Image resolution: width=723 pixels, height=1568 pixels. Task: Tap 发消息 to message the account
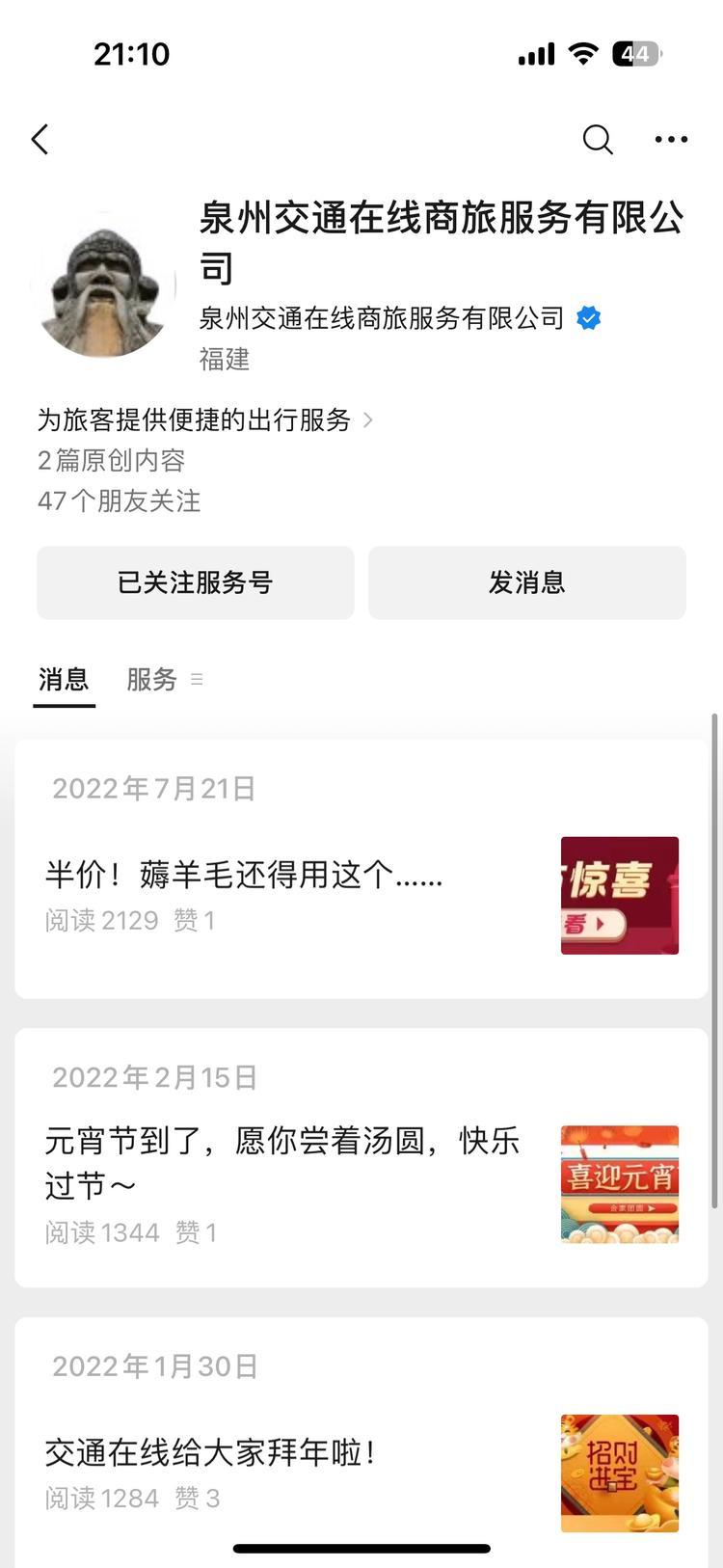click(x=526, y=582)
